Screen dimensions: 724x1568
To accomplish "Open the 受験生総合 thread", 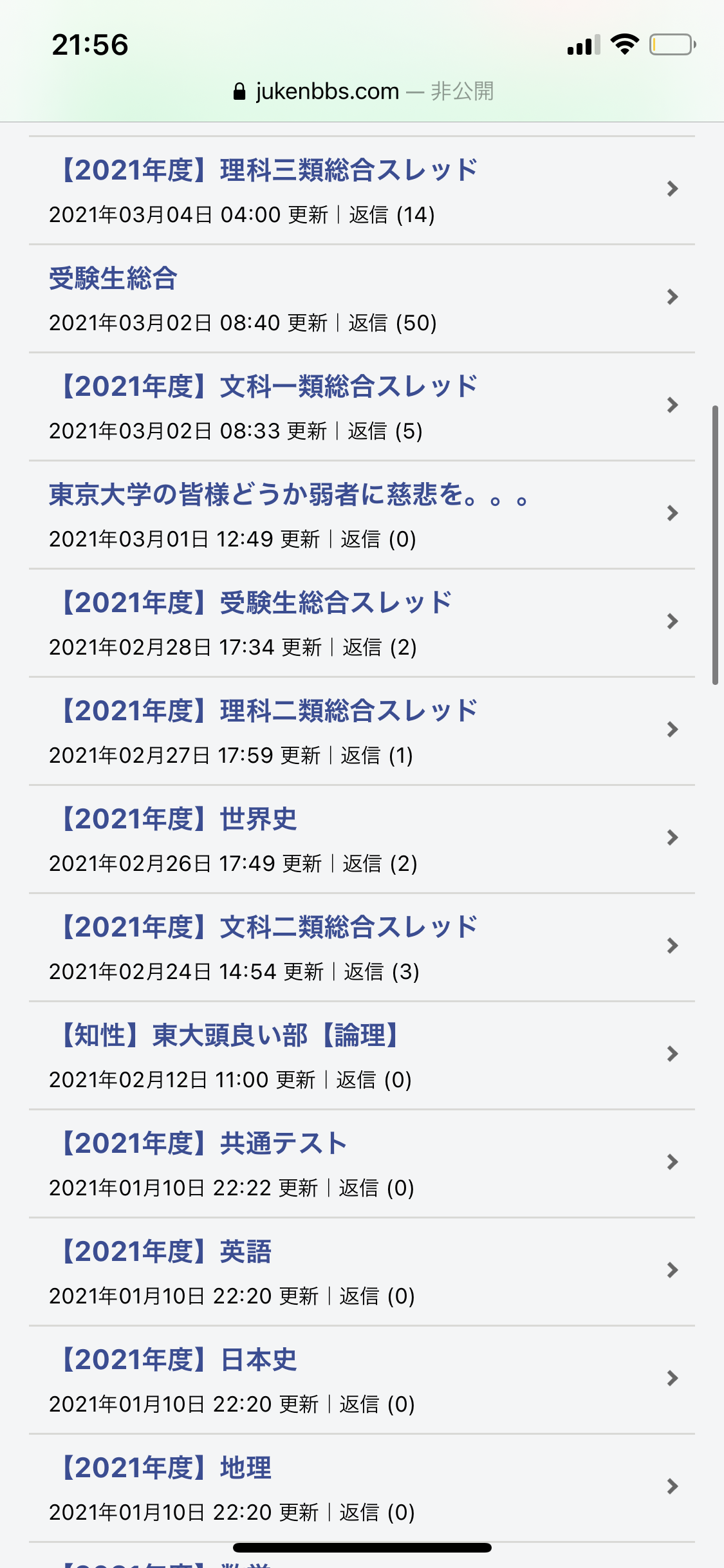I will (113, 279).
